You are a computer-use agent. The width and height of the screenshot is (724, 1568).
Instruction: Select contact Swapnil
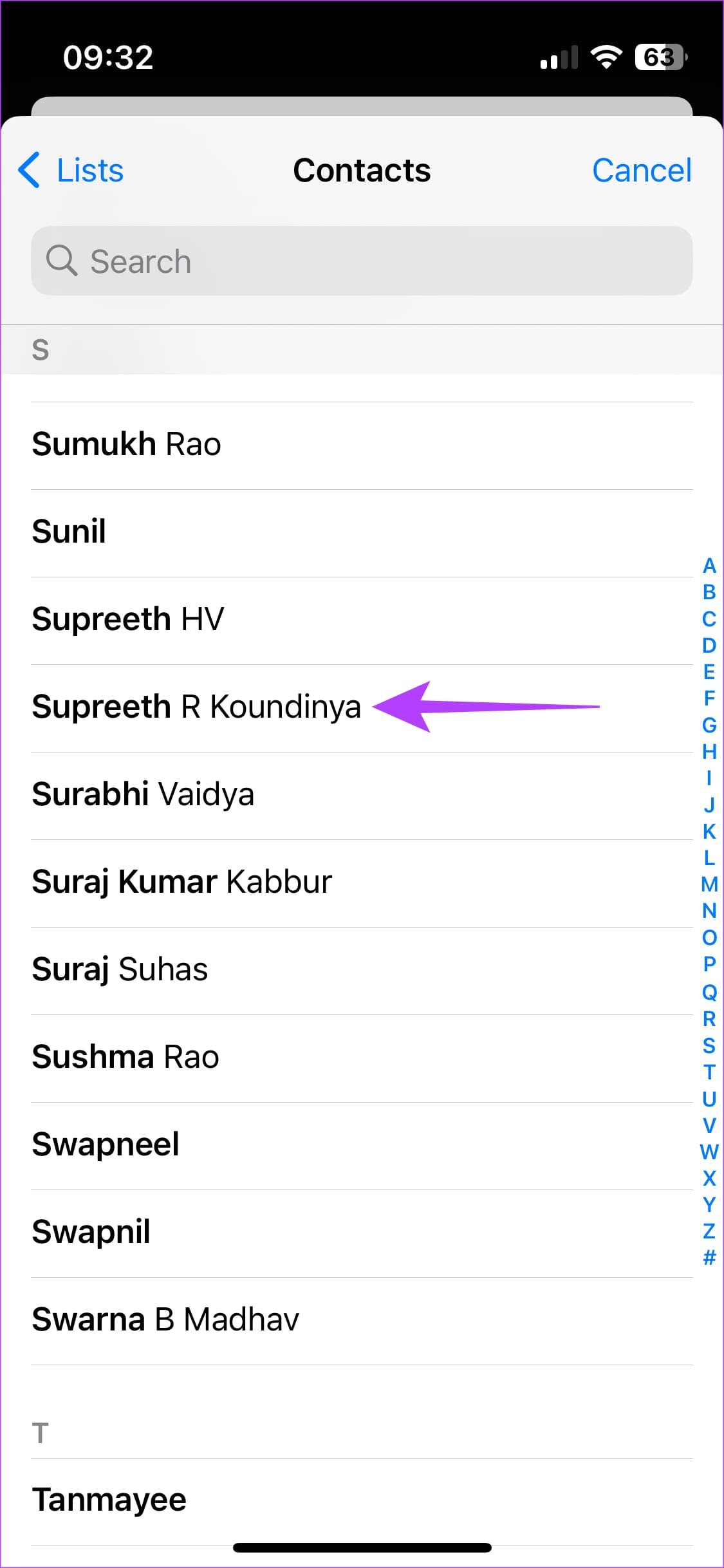point(362,1233)
